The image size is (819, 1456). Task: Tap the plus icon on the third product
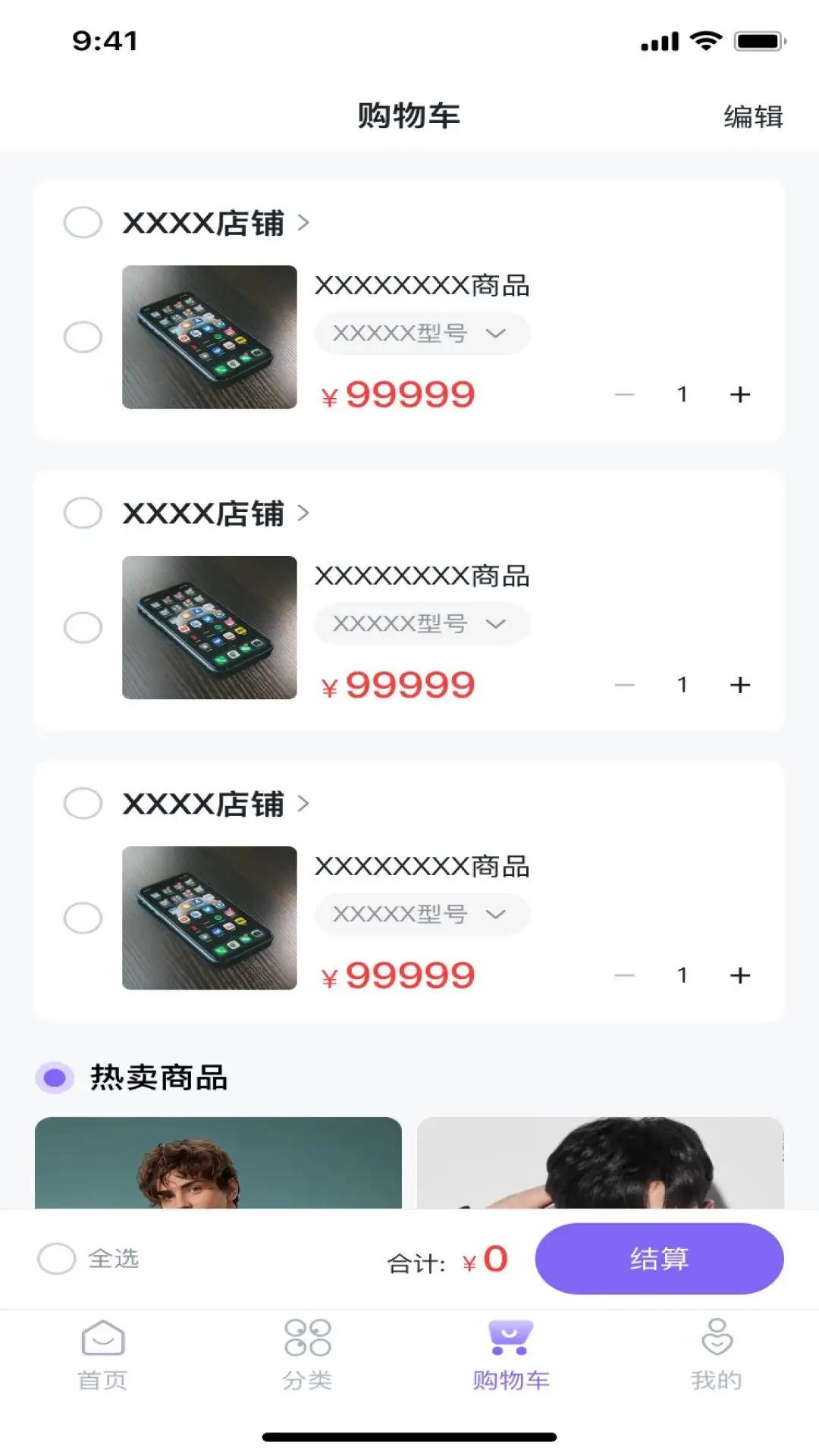pyautogui.click(x=739, y=974)
